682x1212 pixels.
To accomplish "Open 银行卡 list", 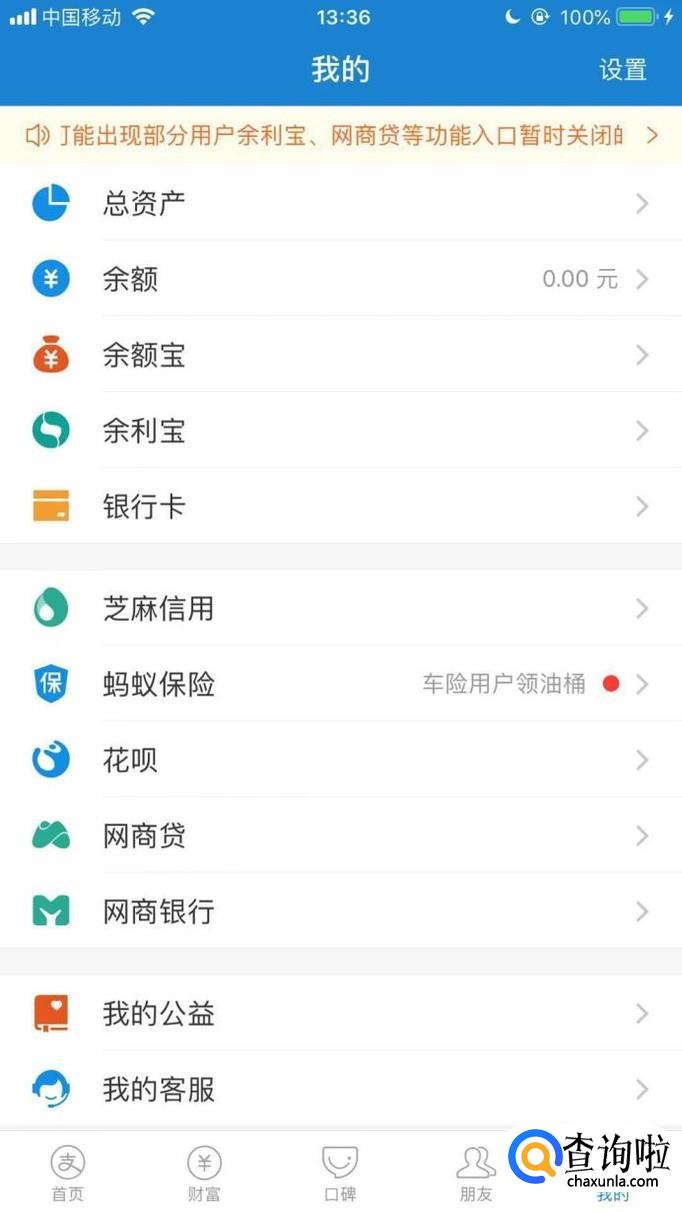I will click(x=341, y=507).
